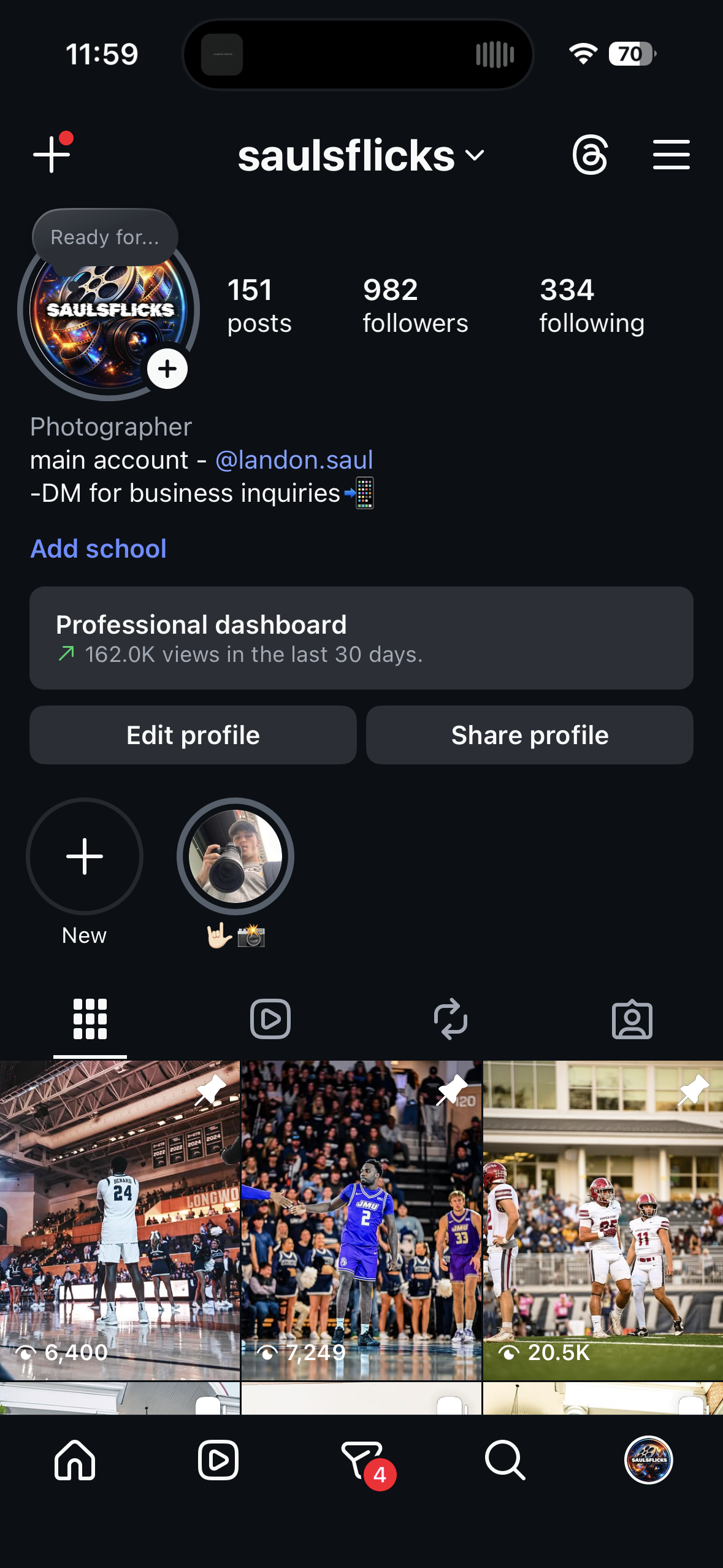The height and width of the screenshot is (1568, 723).
Task: Add a story via profile picture plus
Action: [x=167, y=369]
